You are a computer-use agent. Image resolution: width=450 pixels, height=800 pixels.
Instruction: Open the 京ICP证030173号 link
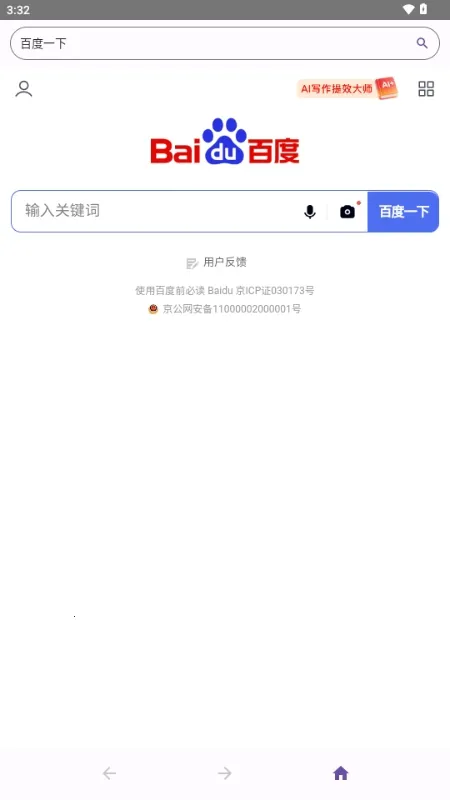click(275, 290)
